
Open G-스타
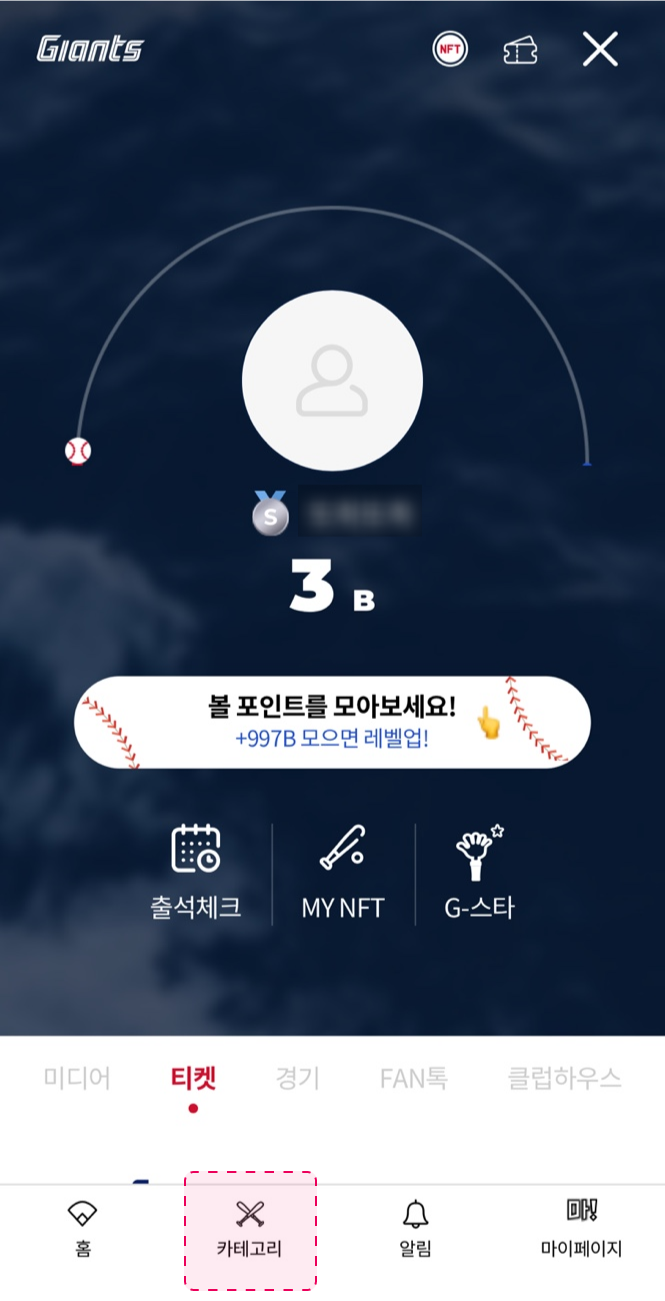[x=479, y=872]
